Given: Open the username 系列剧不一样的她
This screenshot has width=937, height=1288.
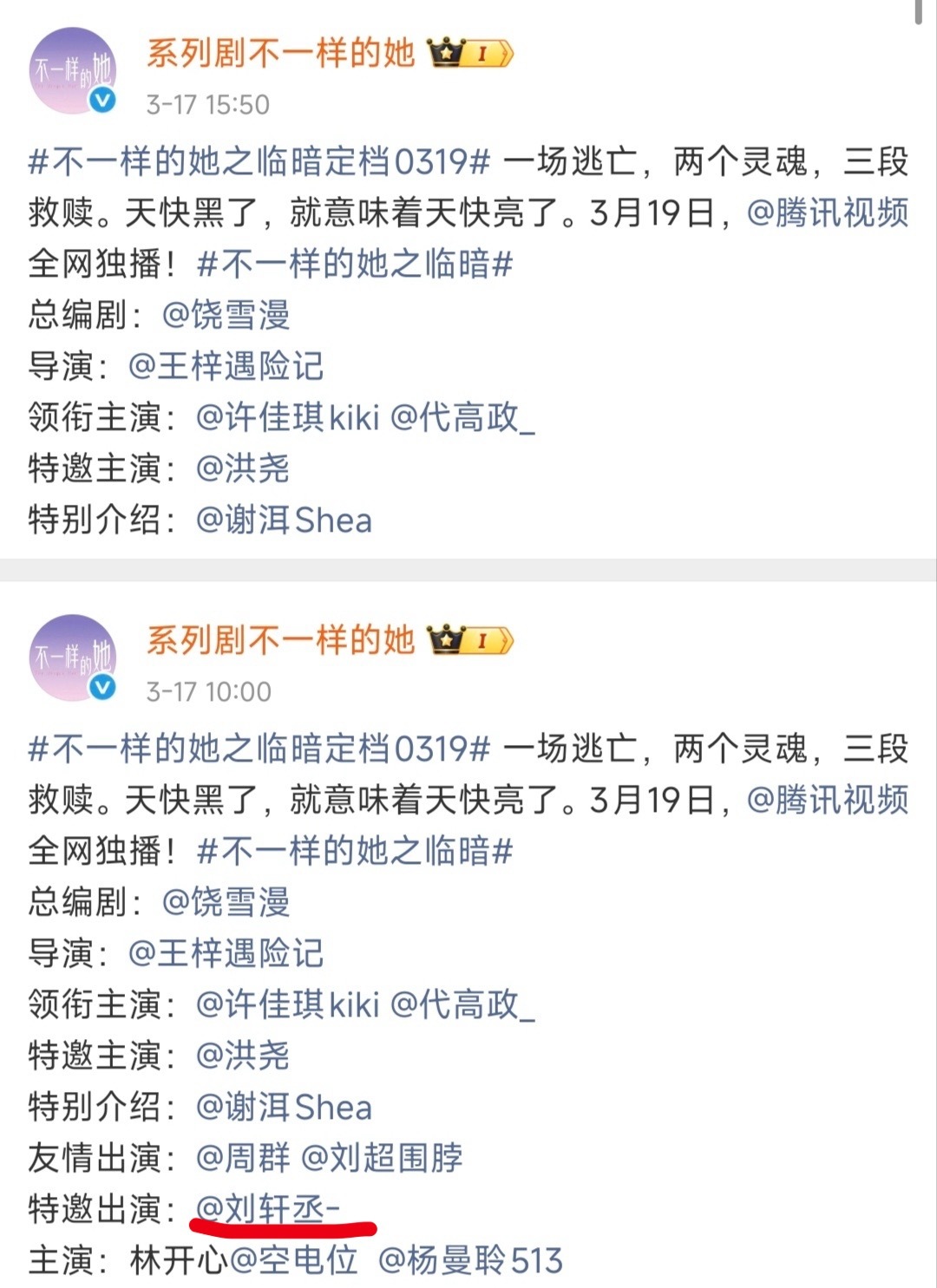Looking at the screenshot, I should click(278, 54).
